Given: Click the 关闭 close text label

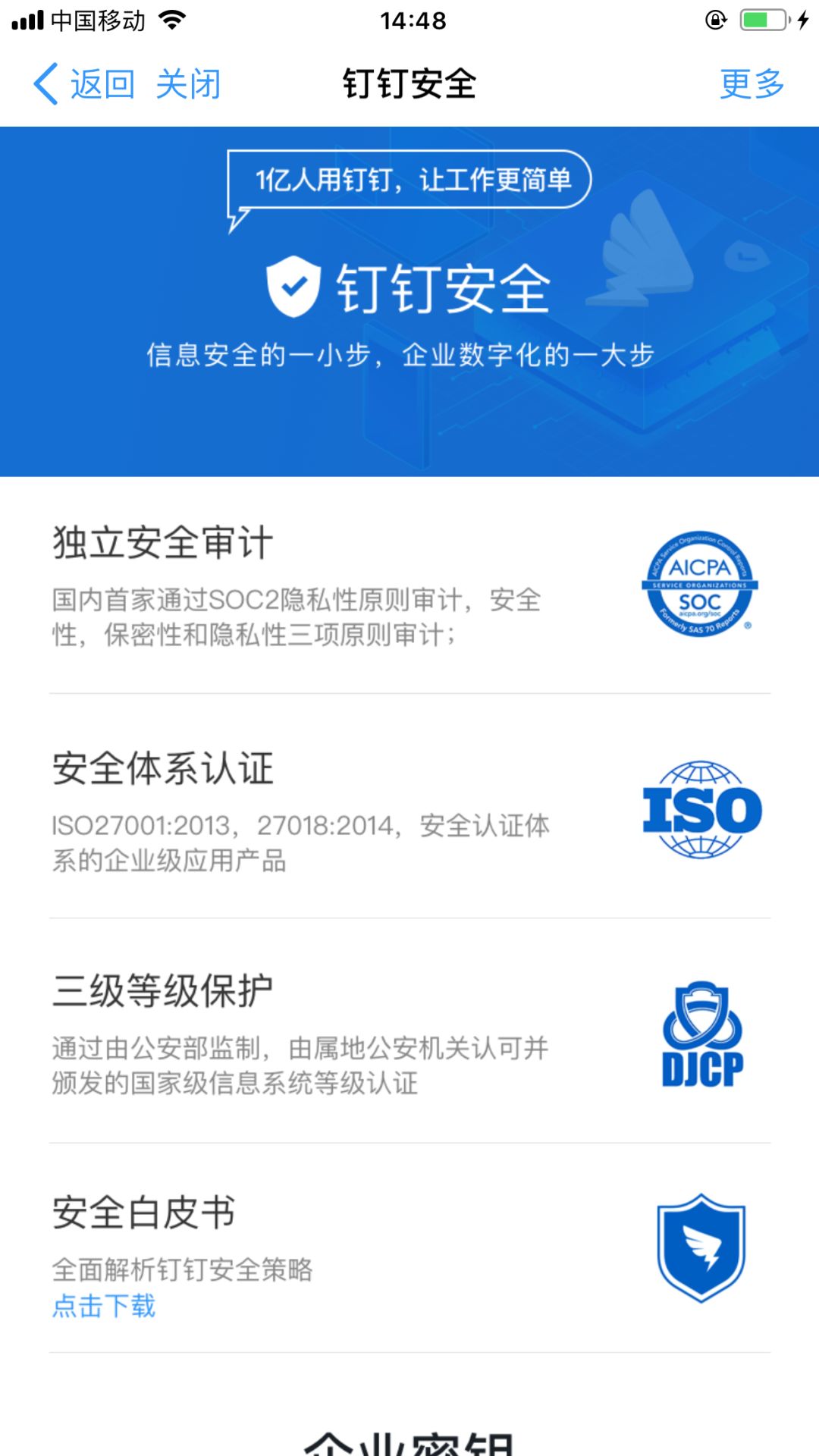Looking at the screenshot, I should [x=189, y=84].
